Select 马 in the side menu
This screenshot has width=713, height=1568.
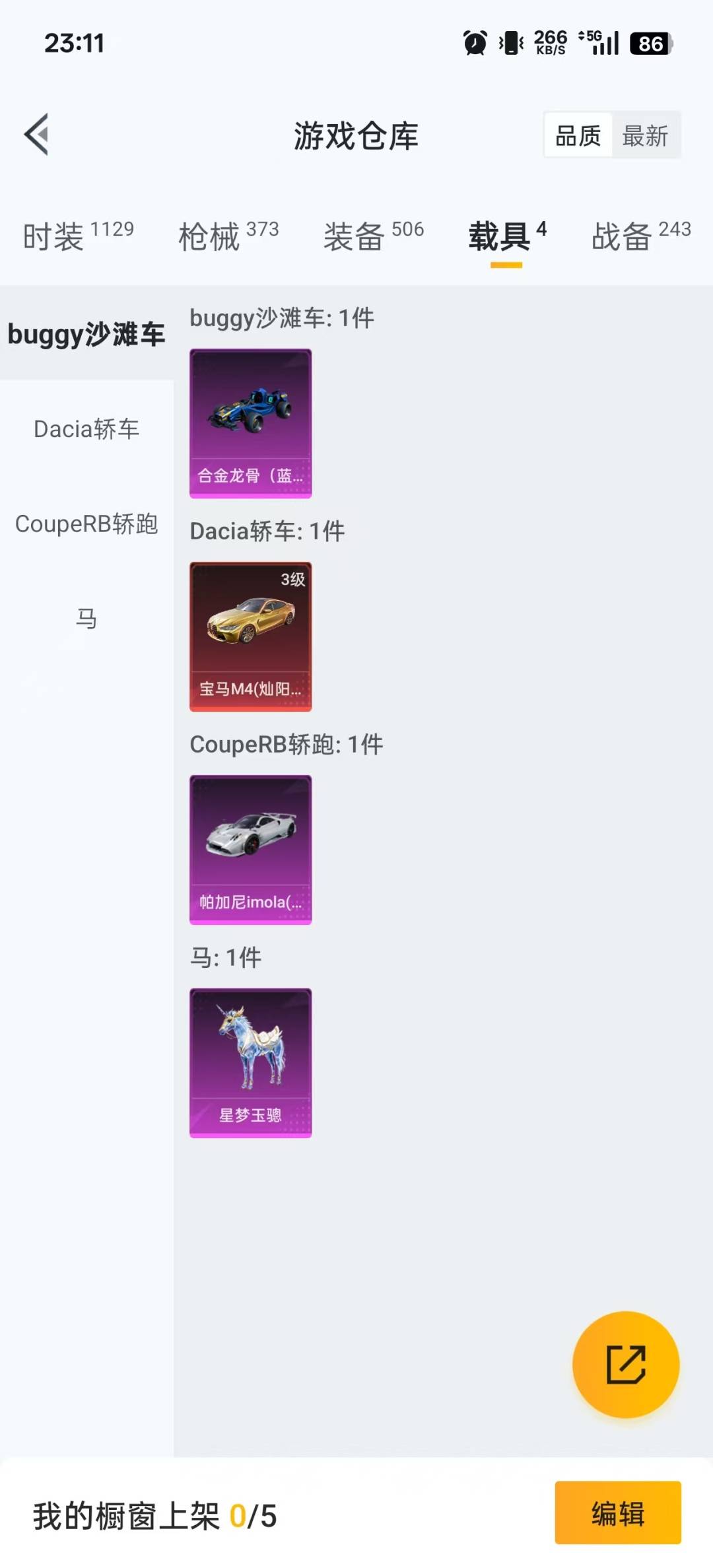coord(86,619)
